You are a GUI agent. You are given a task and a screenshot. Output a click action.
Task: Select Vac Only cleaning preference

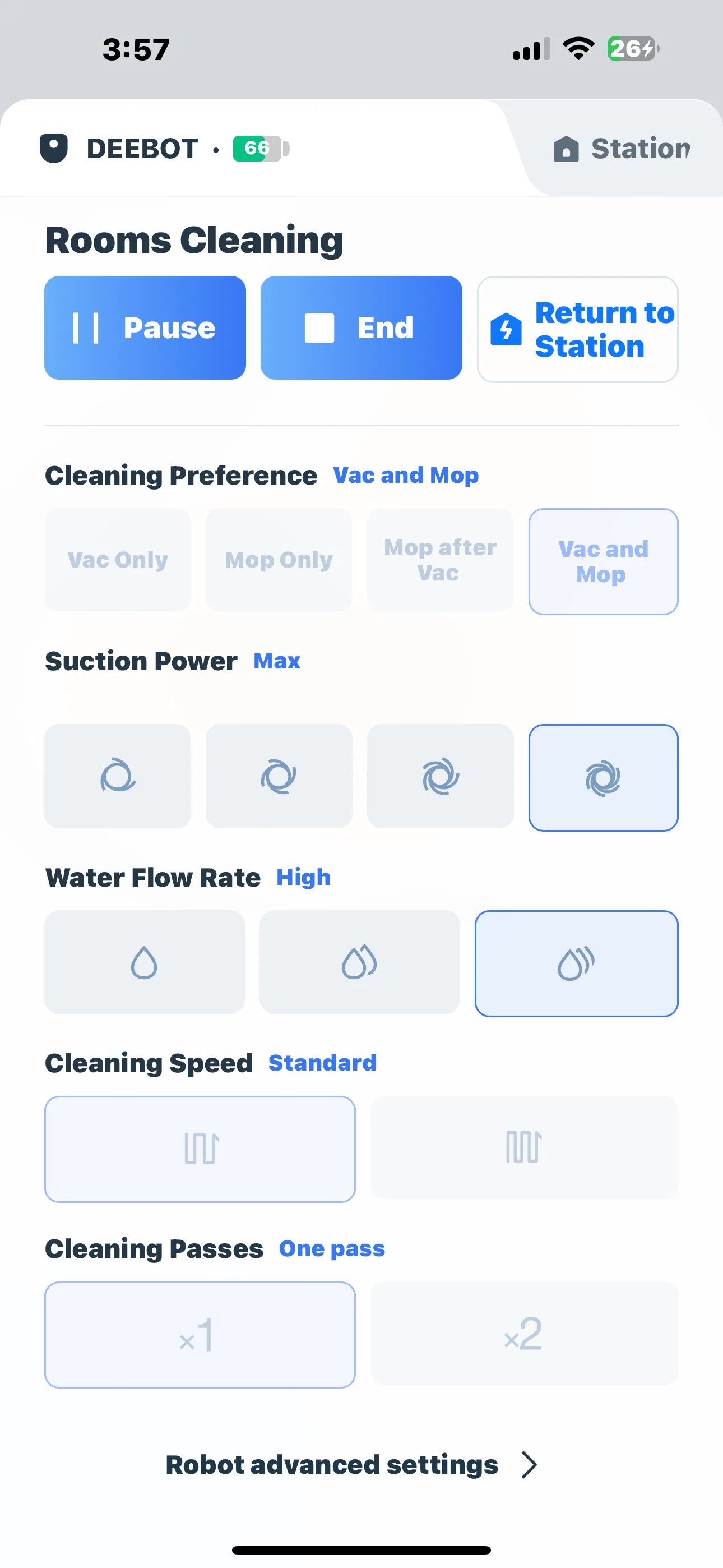pyautogui.click(x=118, y=560)
